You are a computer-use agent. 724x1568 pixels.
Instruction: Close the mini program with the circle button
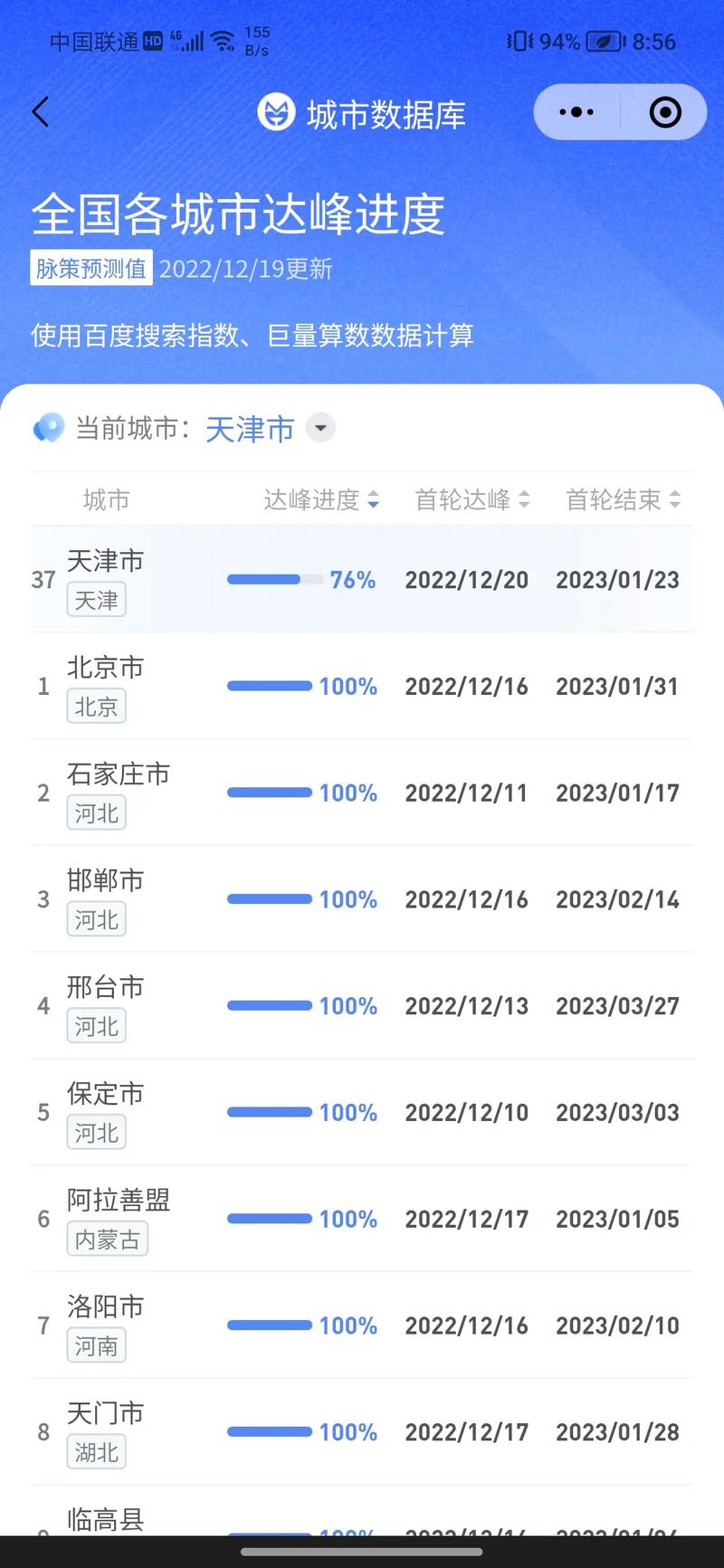tap(665, 113)
